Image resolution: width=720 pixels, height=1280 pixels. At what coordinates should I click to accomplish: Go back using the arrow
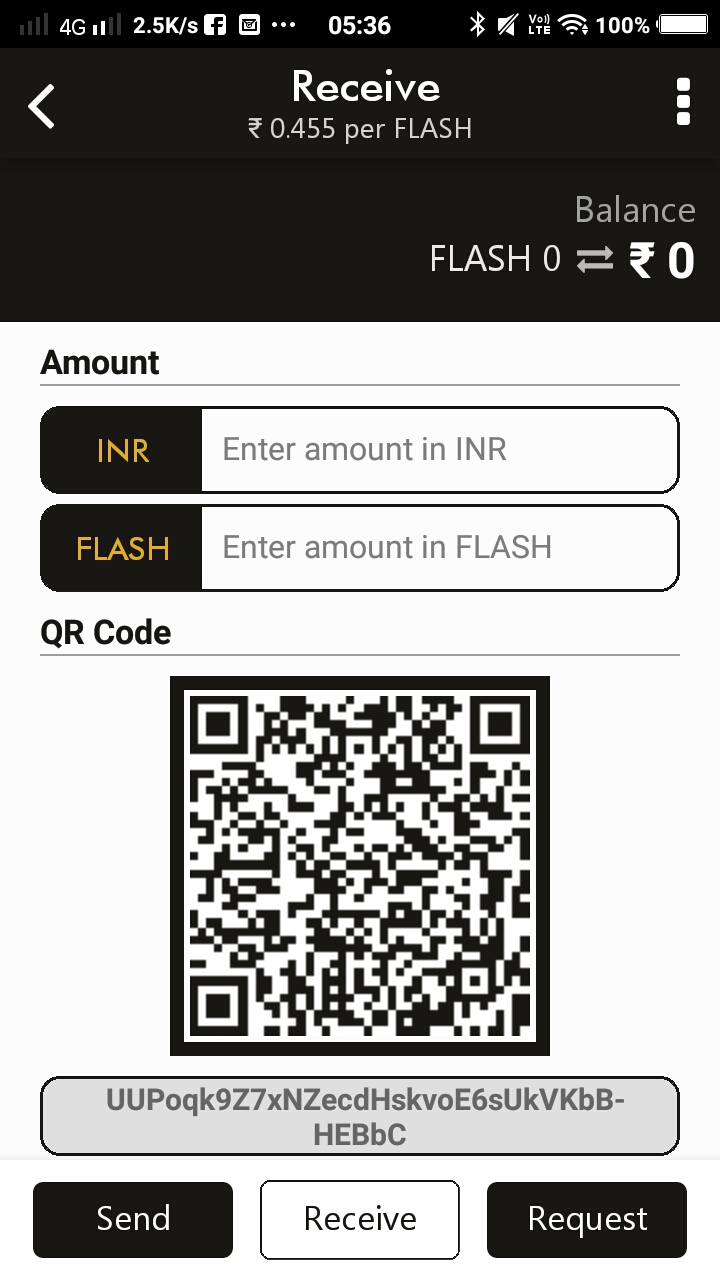click(x=42, y=106)
